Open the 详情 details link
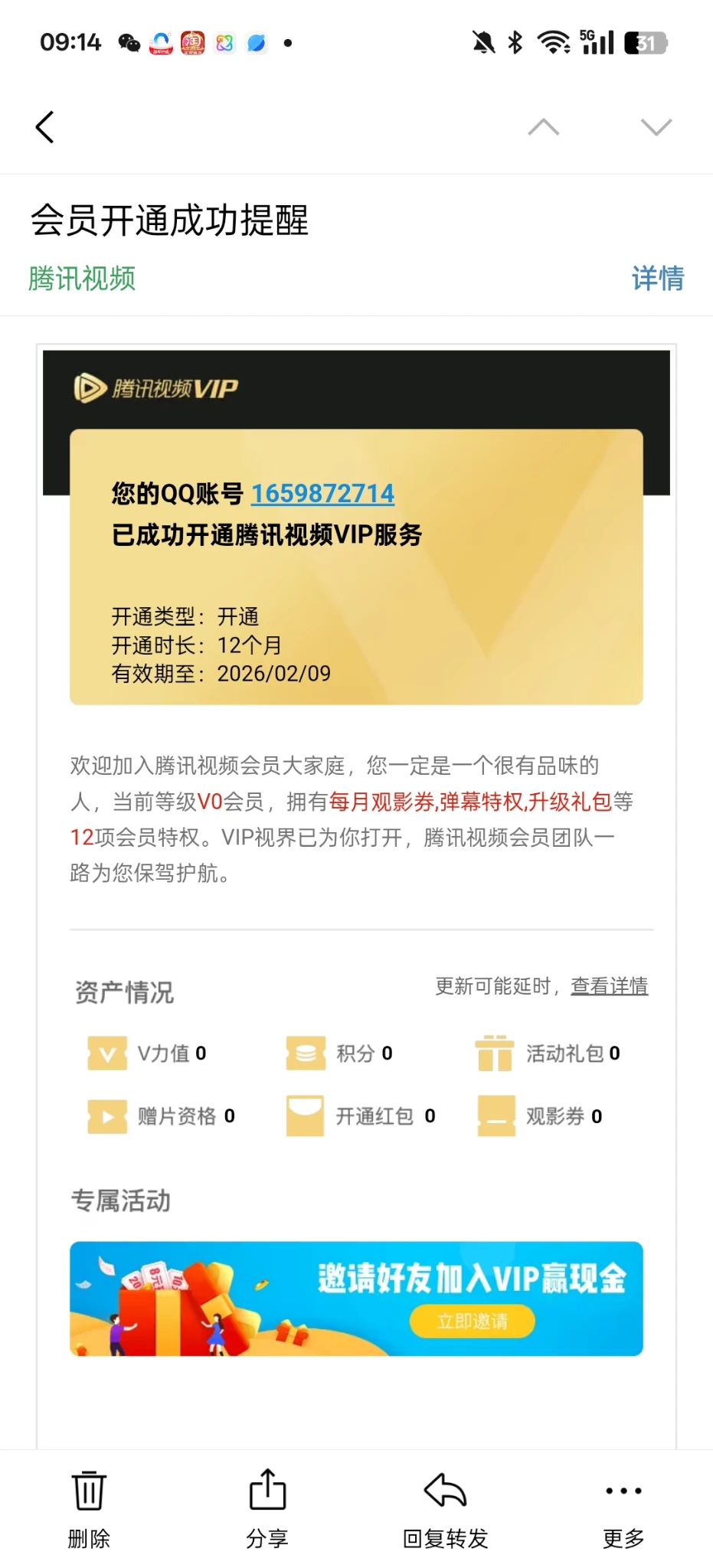 click(x=657, y=278)
